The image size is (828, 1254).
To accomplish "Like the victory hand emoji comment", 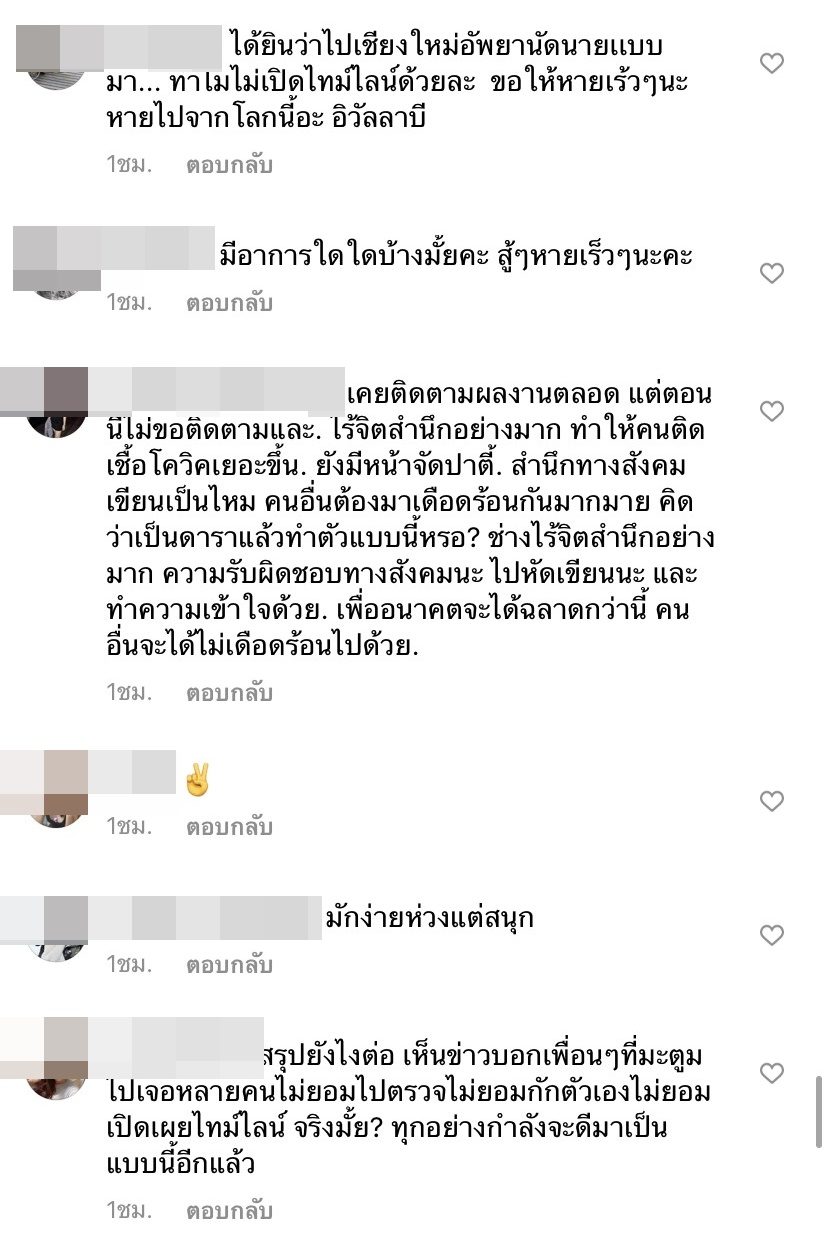I will click(771, 801).
